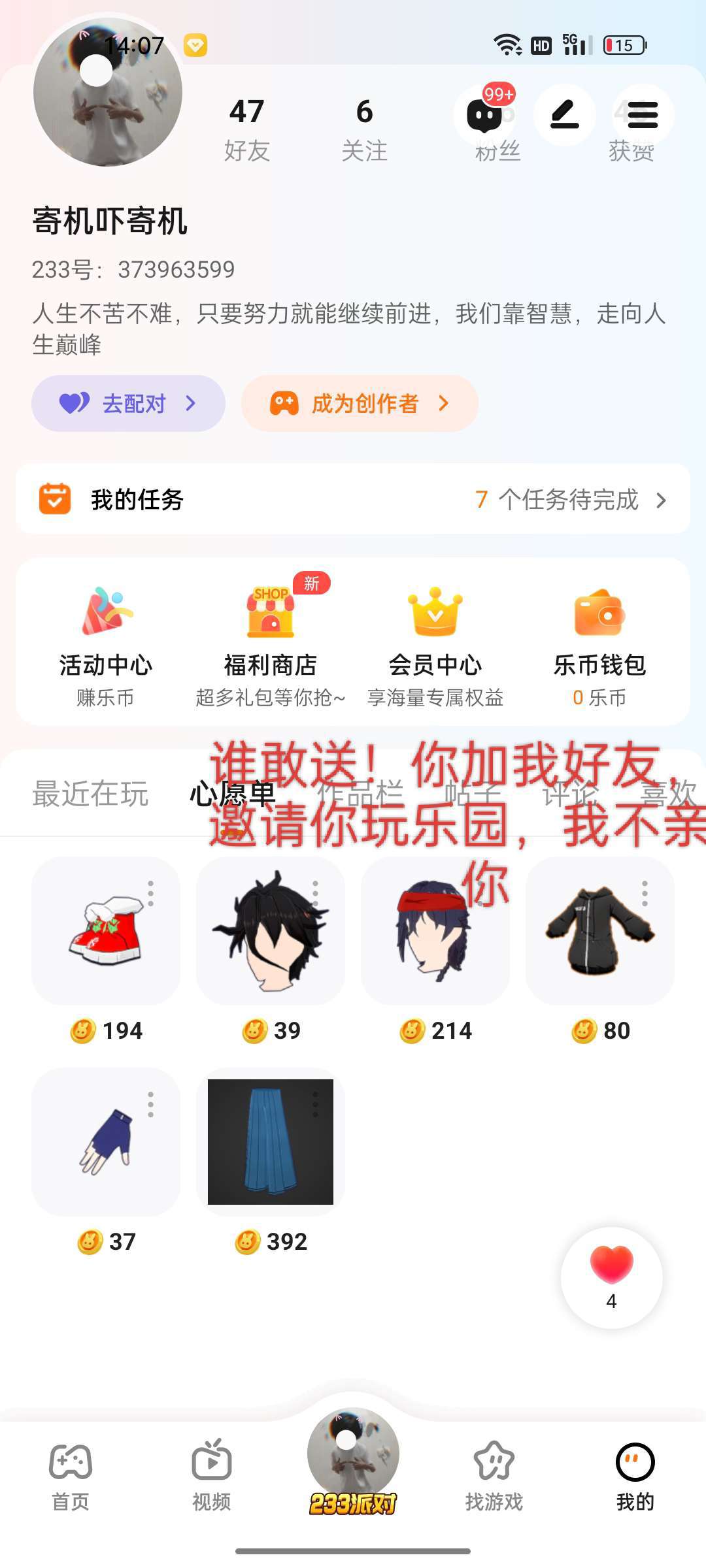Select 成为创作者 button
Screen dimensions: 706x1568
pyautogui.click(x=360, y=403)
